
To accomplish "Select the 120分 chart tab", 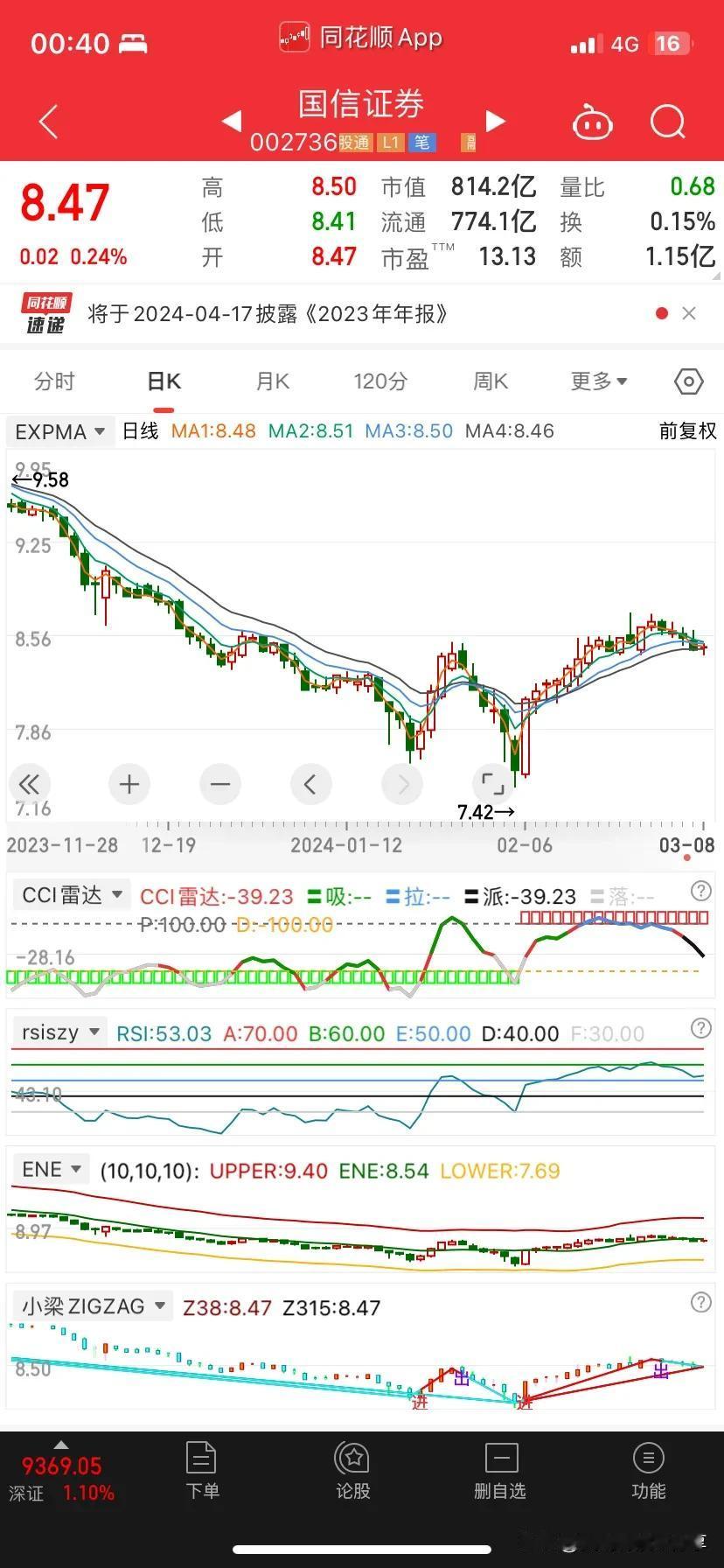I will click(380, 381).
